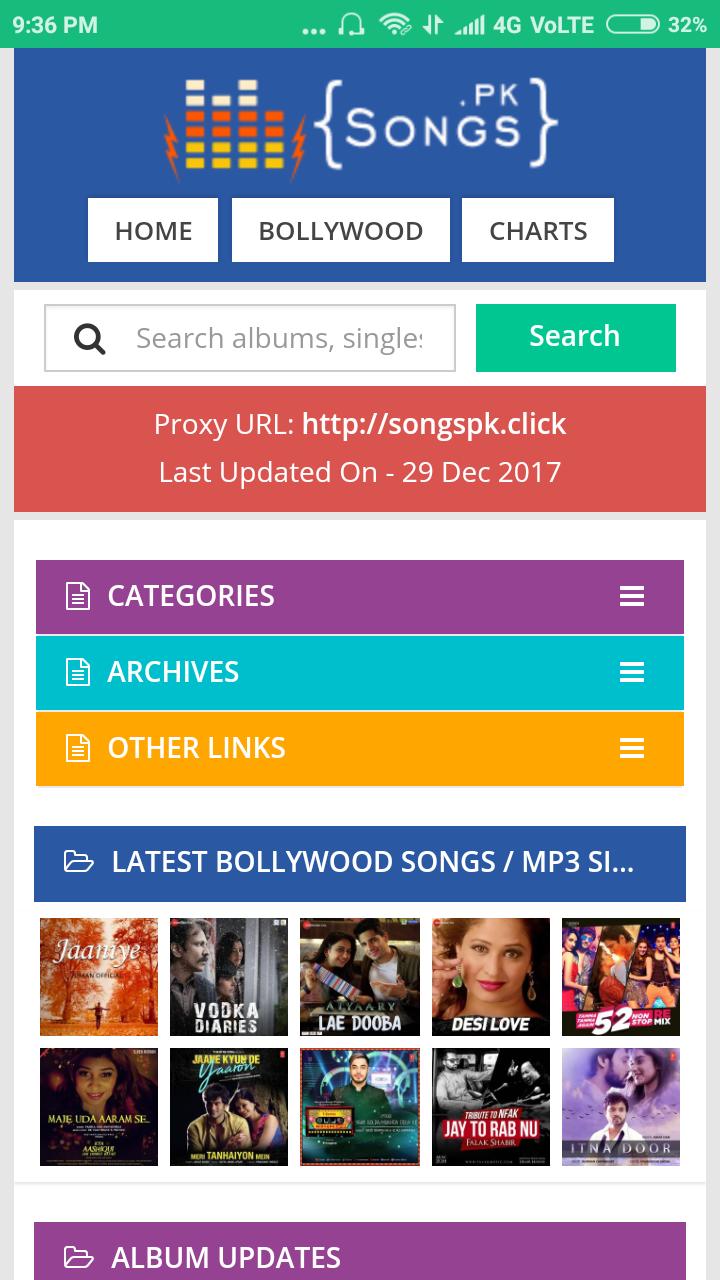Open Jaane Kyun De Yaaron album
Viewport: 720px width, 1280px height.
[x=229, y=1106]
